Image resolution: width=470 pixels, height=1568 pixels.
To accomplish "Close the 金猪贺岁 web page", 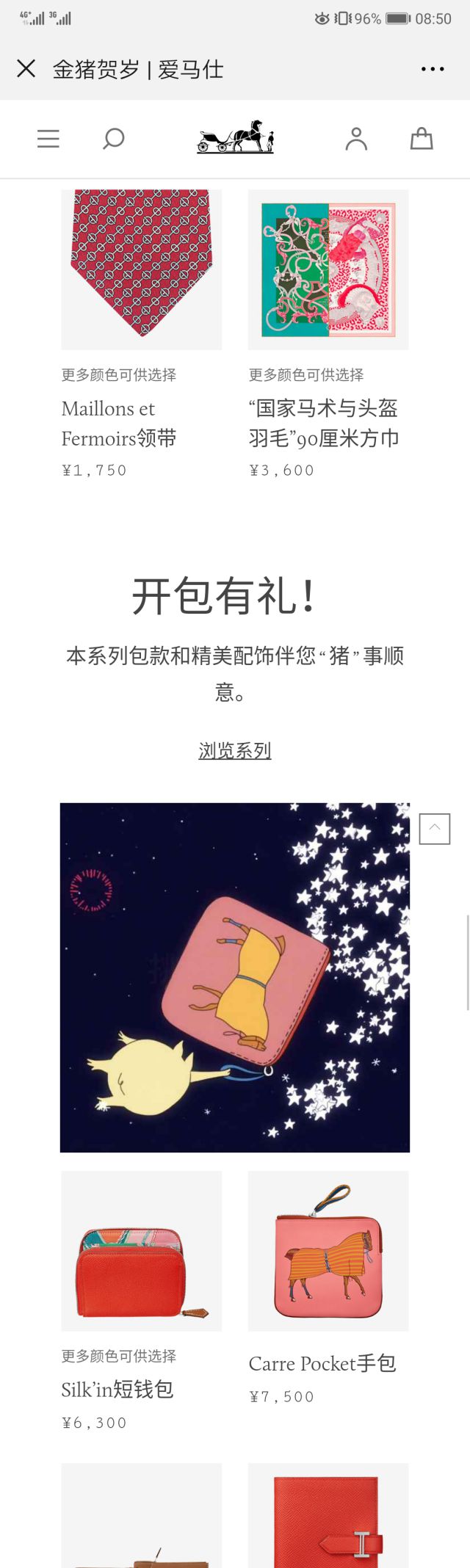I will coord(26,69).
